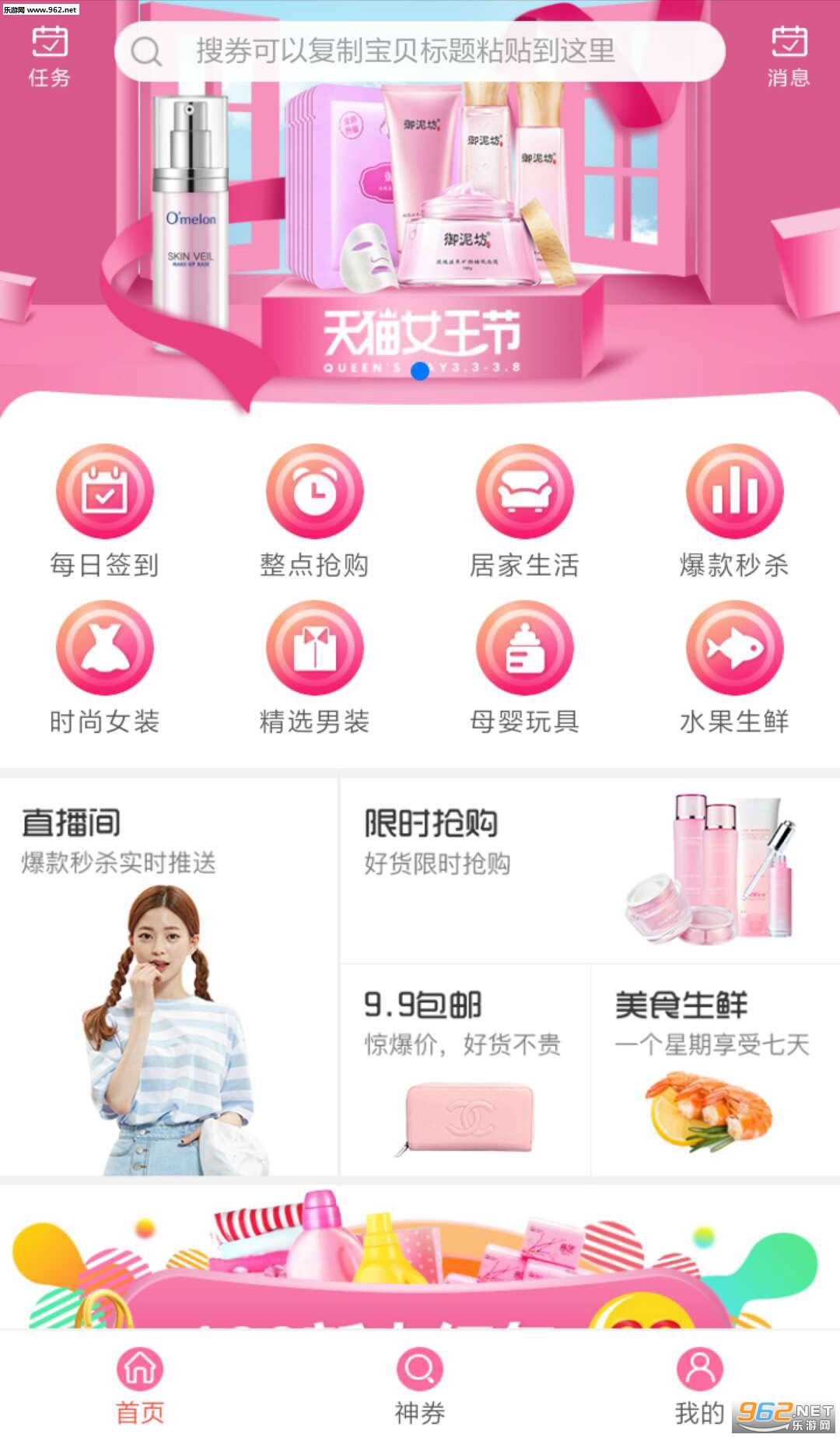Switch to the 我的 profile tab

point(699,1387)
